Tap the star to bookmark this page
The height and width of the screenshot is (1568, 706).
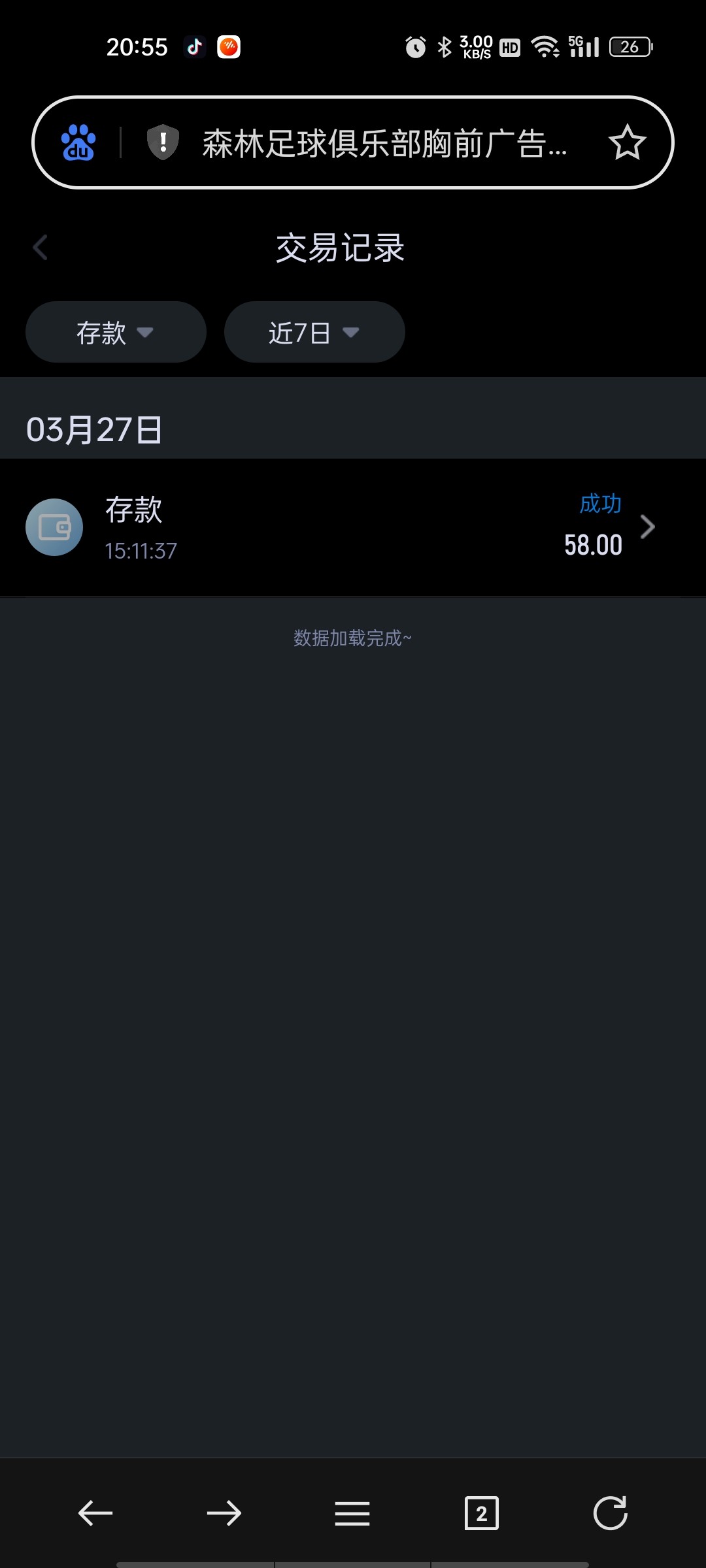pyautogui.click(x=627, y=142)
